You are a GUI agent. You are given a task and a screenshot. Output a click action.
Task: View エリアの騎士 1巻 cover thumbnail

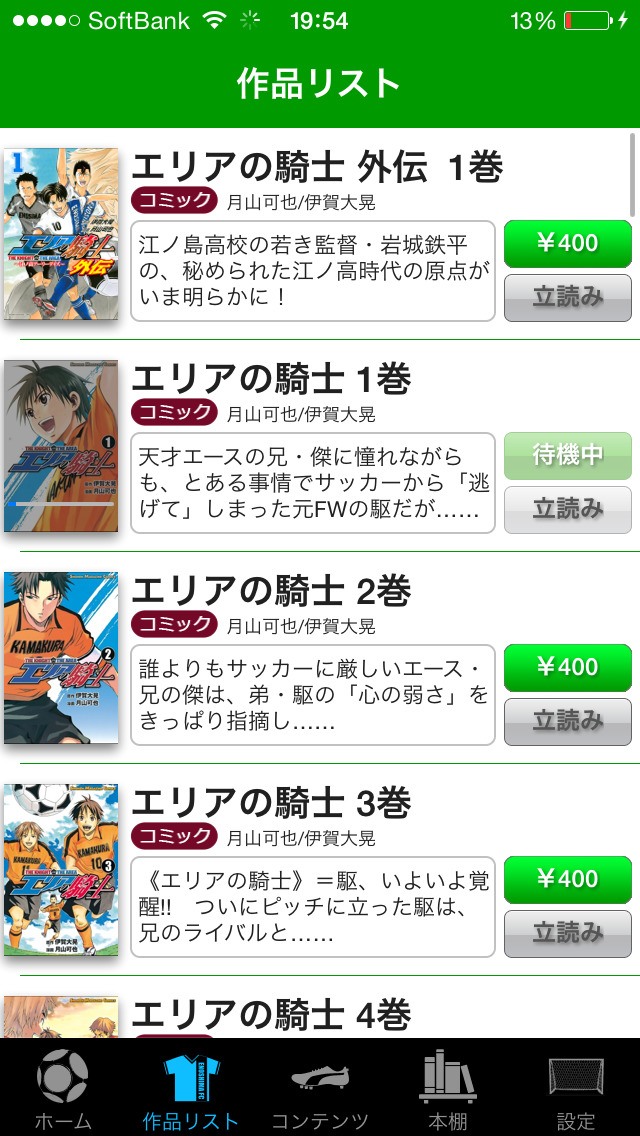pos(61,446)
